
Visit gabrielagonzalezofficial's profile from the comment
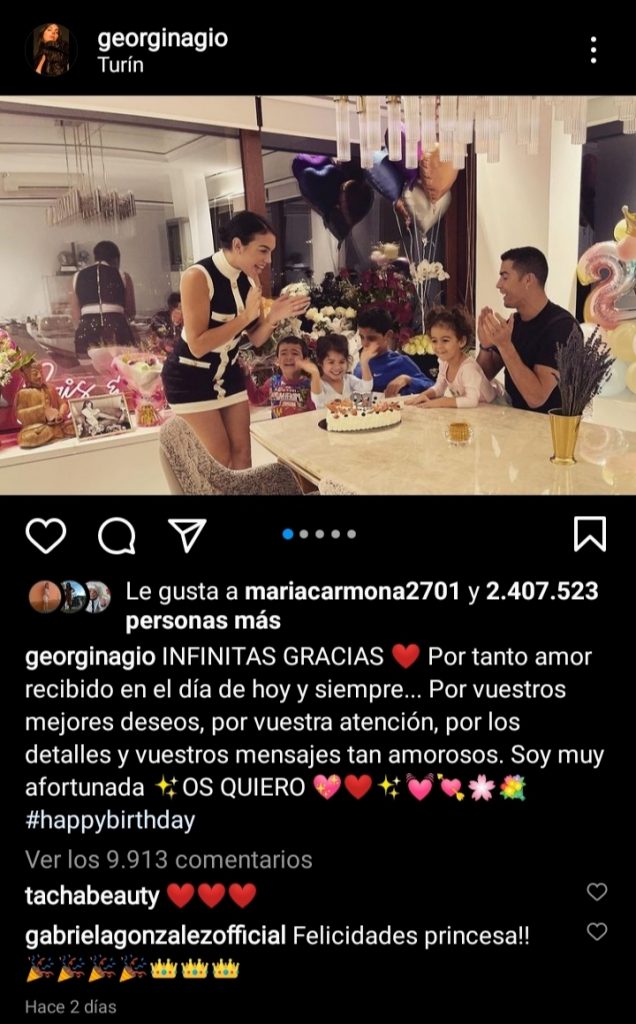pyautogui.click(x=155, y=936)
